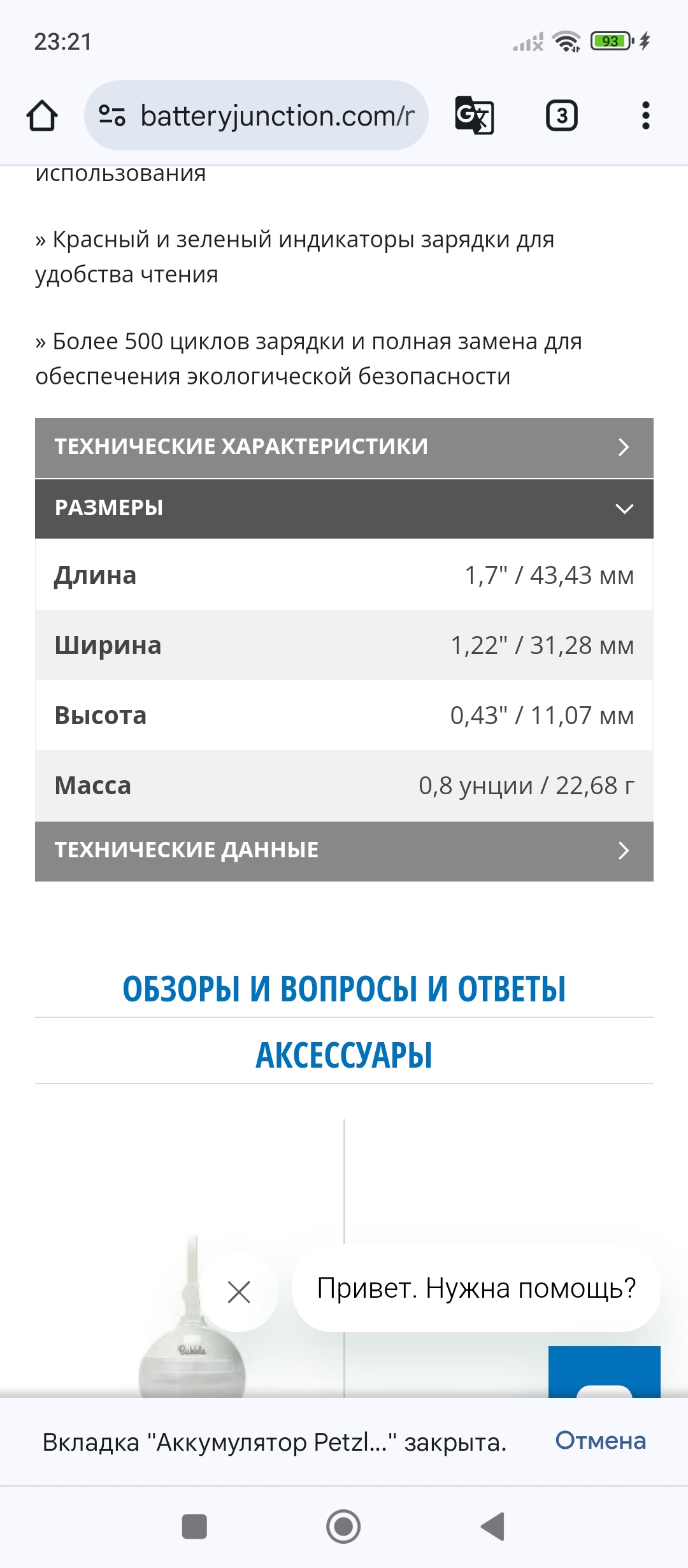Switch to ОБЗОРЫ И ВОПРОСЫ И ОТВЕТЫ

(344, 989)
